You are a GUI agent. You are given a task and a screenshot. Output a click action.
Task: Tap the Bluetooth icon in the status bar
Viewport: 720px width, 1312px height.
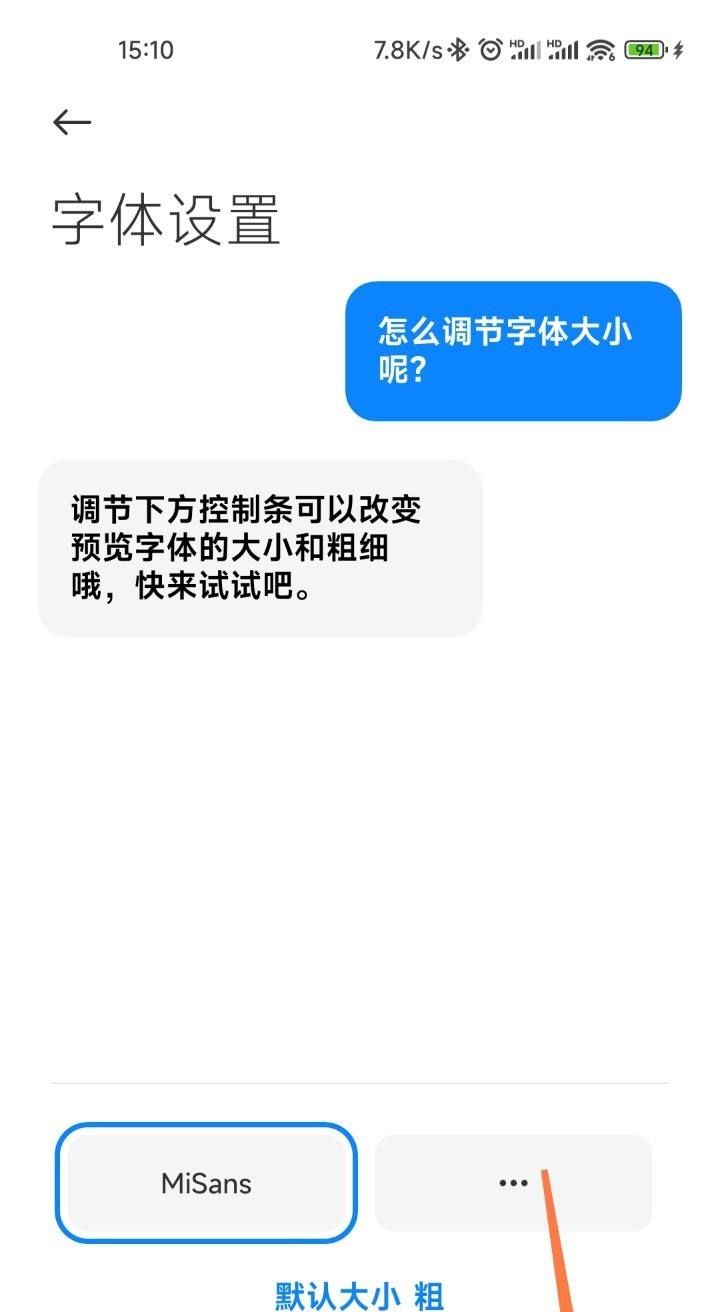click(456, 49)
